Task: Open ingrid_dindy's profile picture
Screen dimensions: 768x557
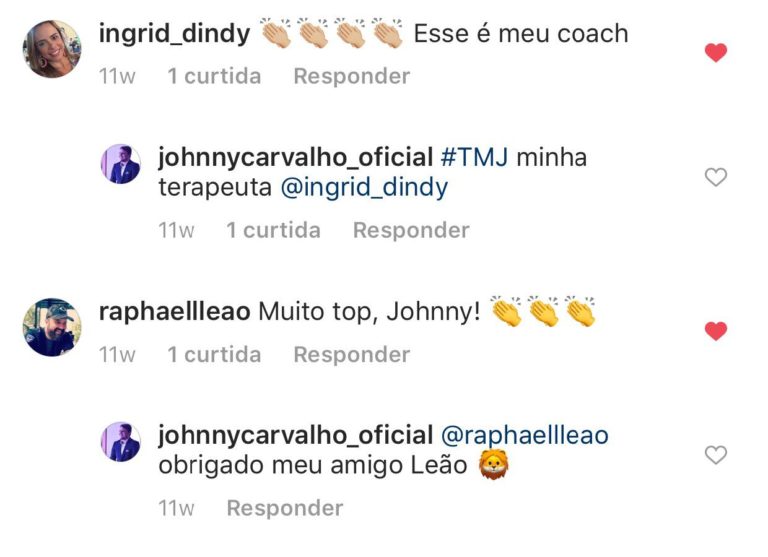Action: pos(52,49)
